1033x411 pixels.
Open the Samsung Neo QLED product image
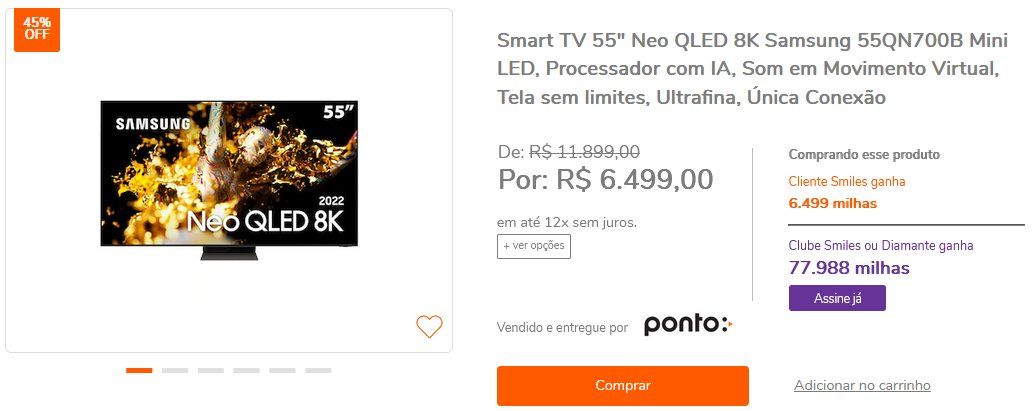229,180
